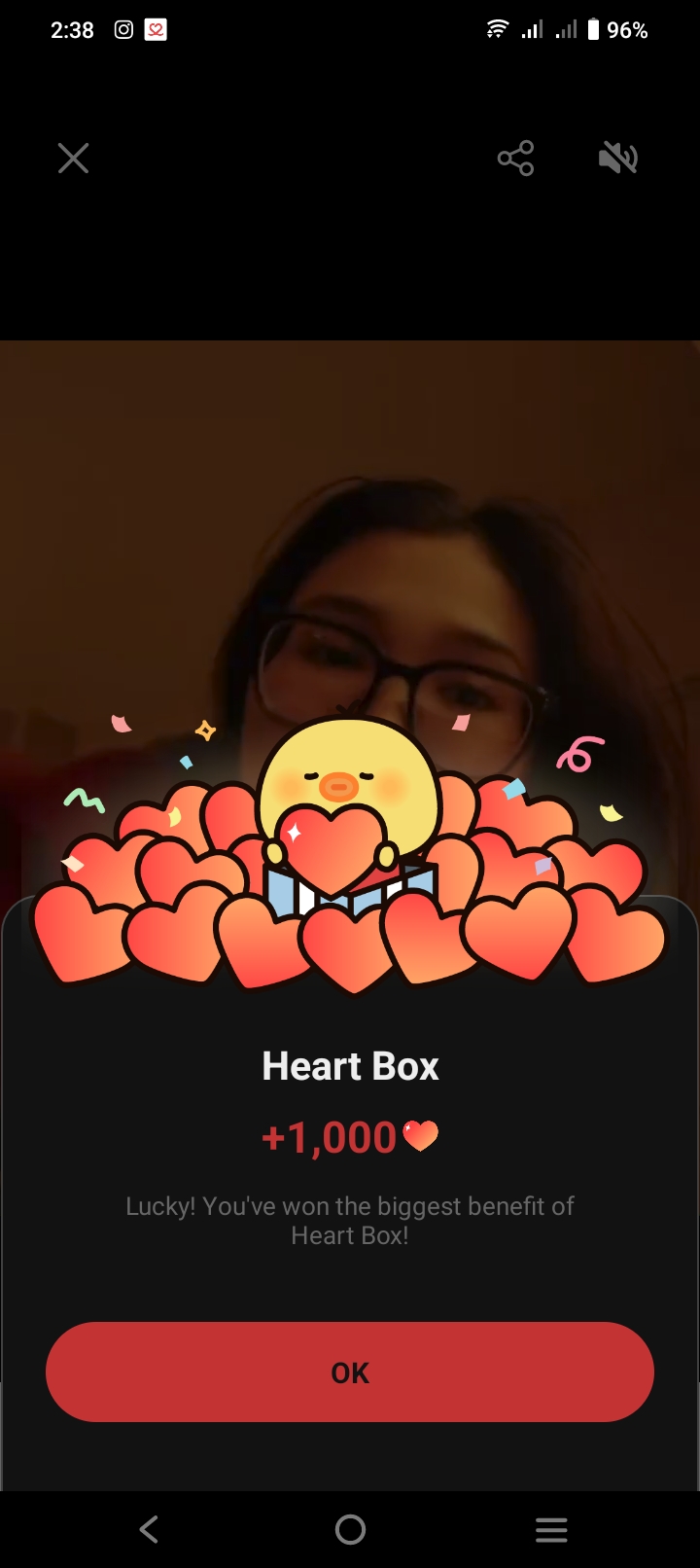Confirm Heart Box reward with OK
Viewport: 700px width, 1568px height.
350,1372
